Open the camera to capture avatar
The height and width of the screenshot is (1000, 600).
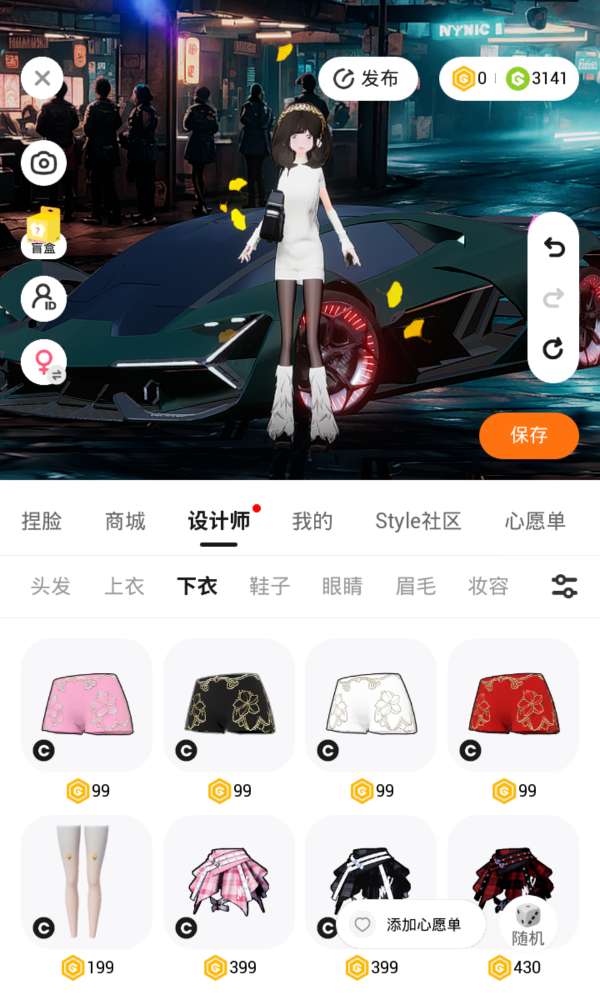coord(44,164)
